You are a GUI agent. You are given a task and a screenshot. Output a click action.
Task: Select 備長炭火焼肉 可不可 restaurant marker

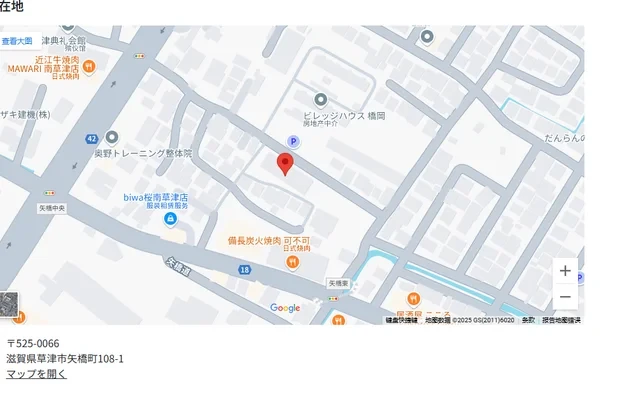(x=292, y=262)
